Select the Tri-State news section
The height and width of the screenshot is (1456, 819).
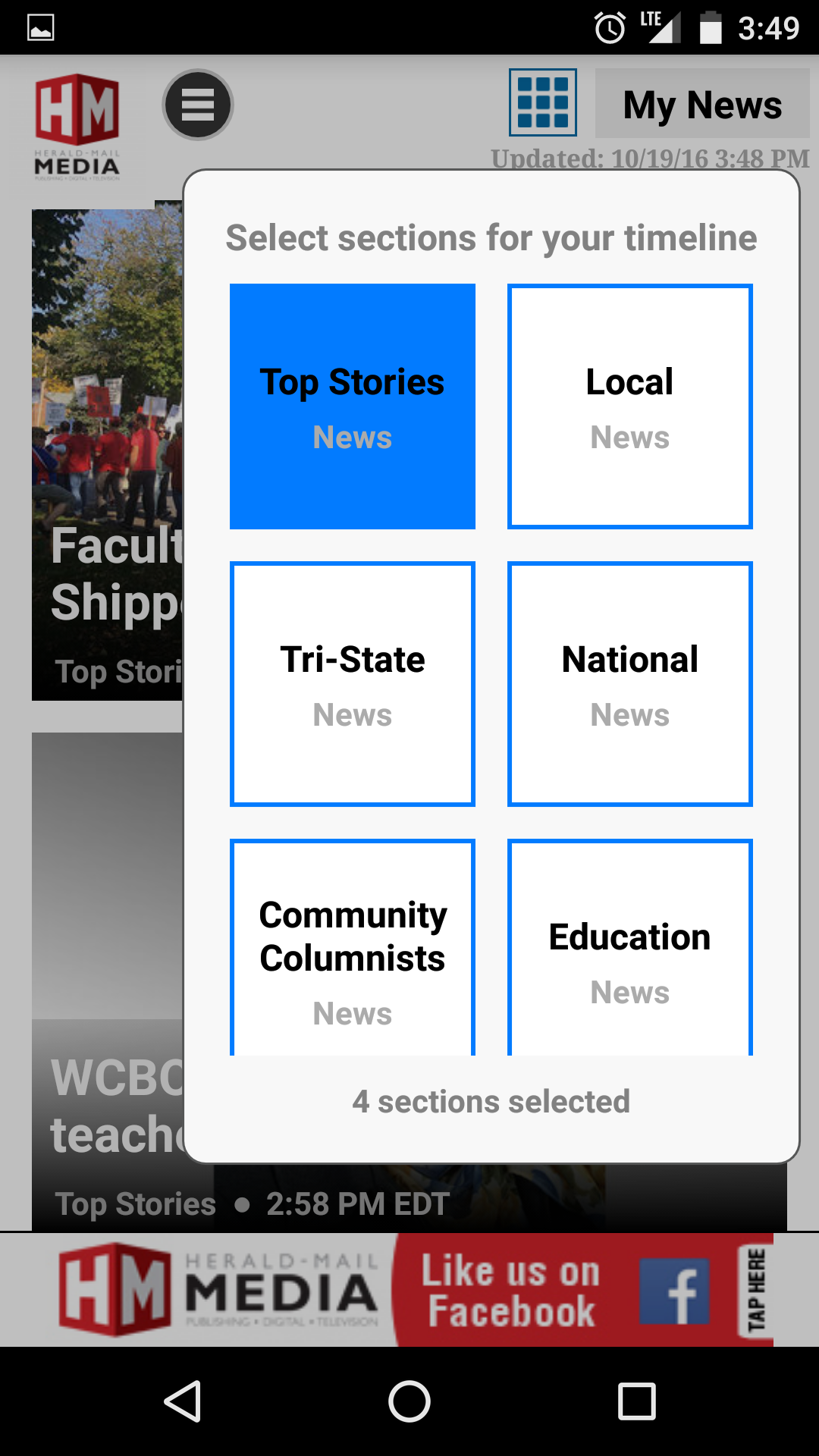[x=352, y=682]
